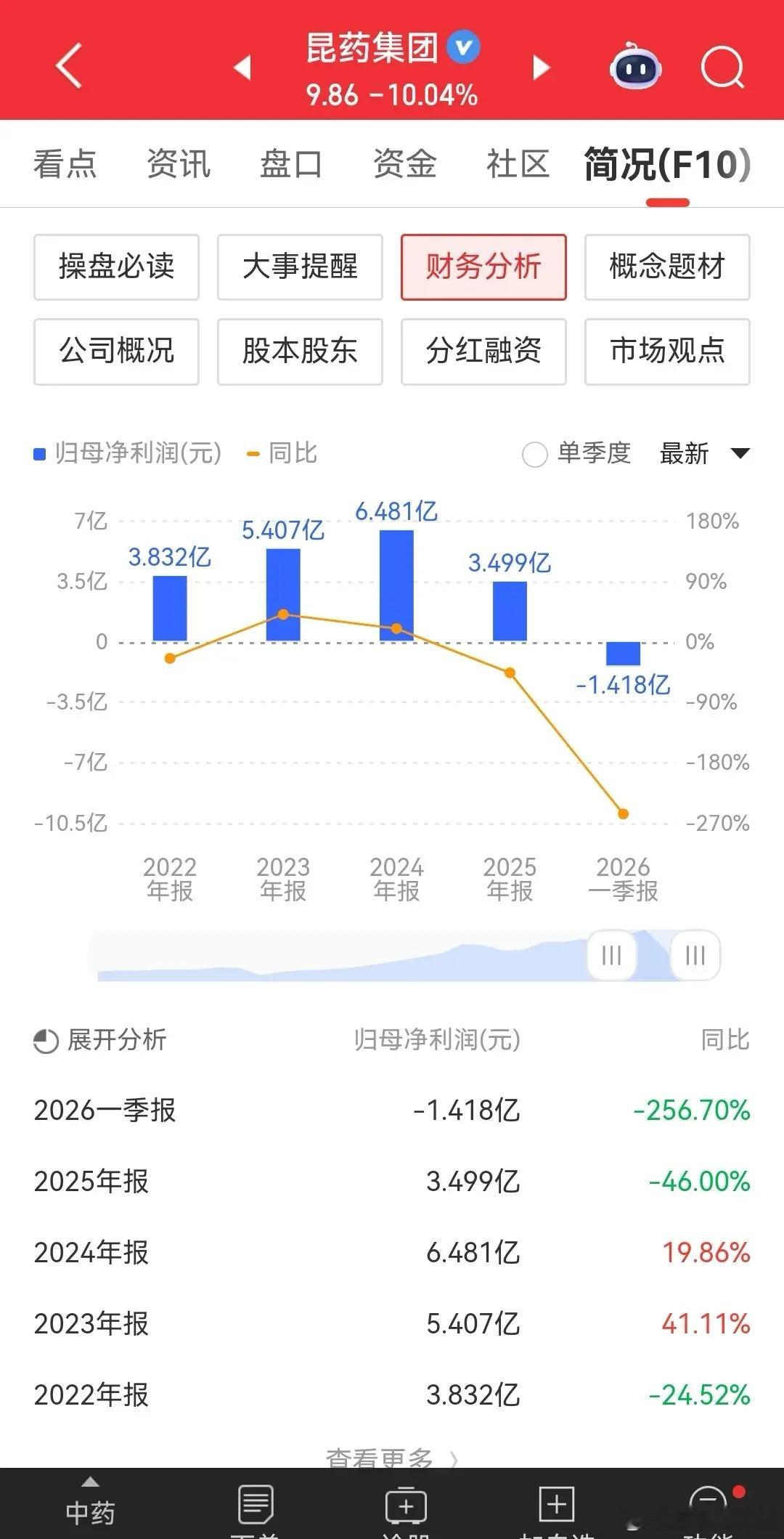Go to next stock via right triangle arrow
The height and width of the screenshot is (1539, 784).
pyautogui.click(x=541, y=68)
